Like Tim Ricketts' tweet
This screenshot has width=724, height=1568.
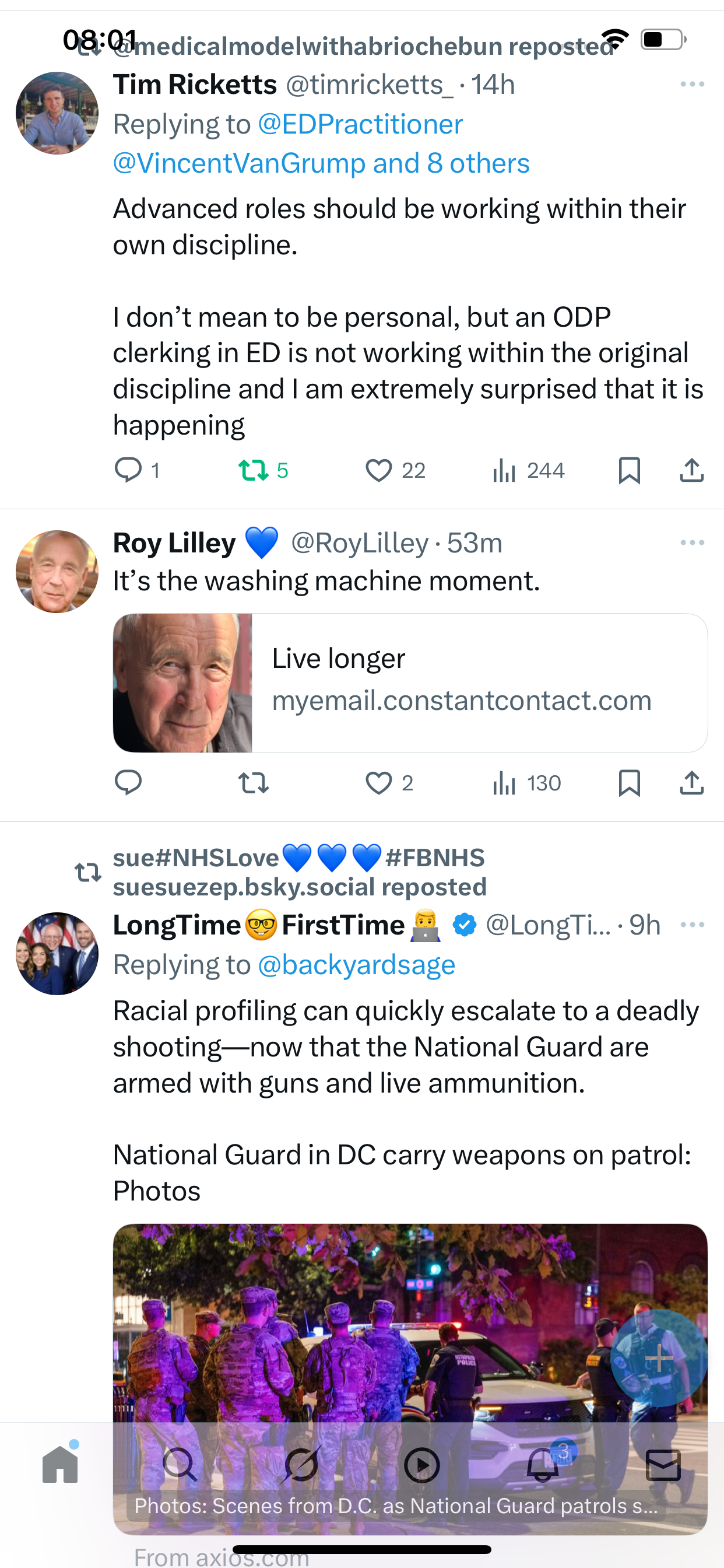tap(378, 471)
